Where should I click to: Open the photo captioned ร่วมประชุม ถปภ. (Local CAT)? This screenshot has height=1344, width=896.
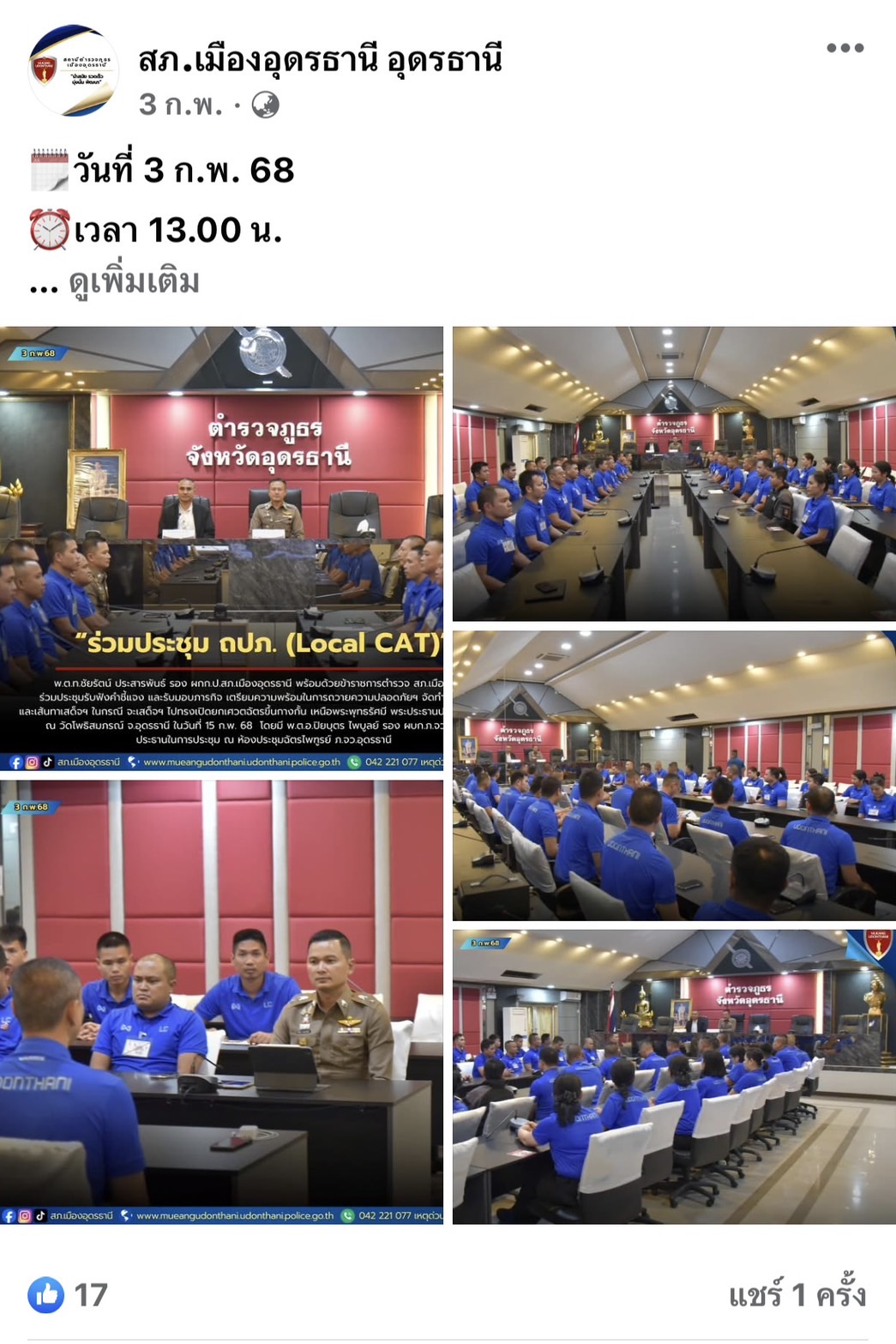click(x=221, y=549)
